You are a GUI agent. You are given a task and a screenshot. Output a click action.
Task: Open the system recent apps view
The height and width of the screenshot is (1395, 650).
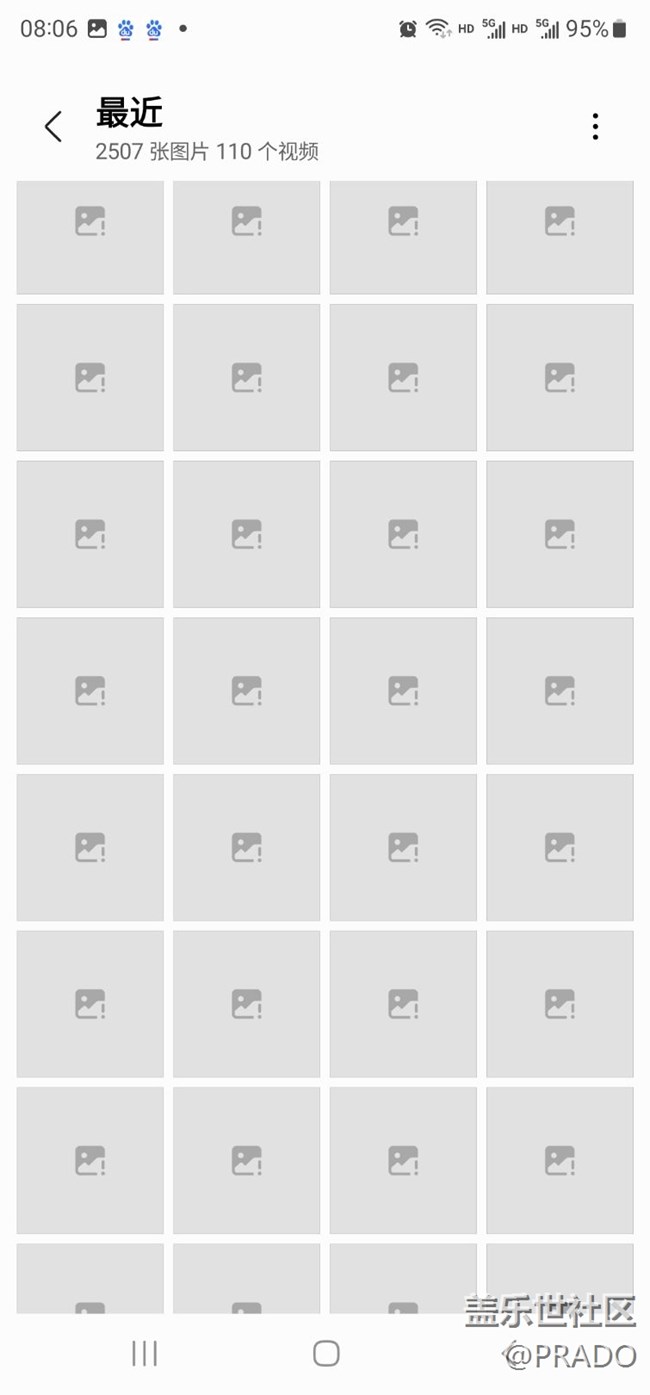[x=145, y=1353]
